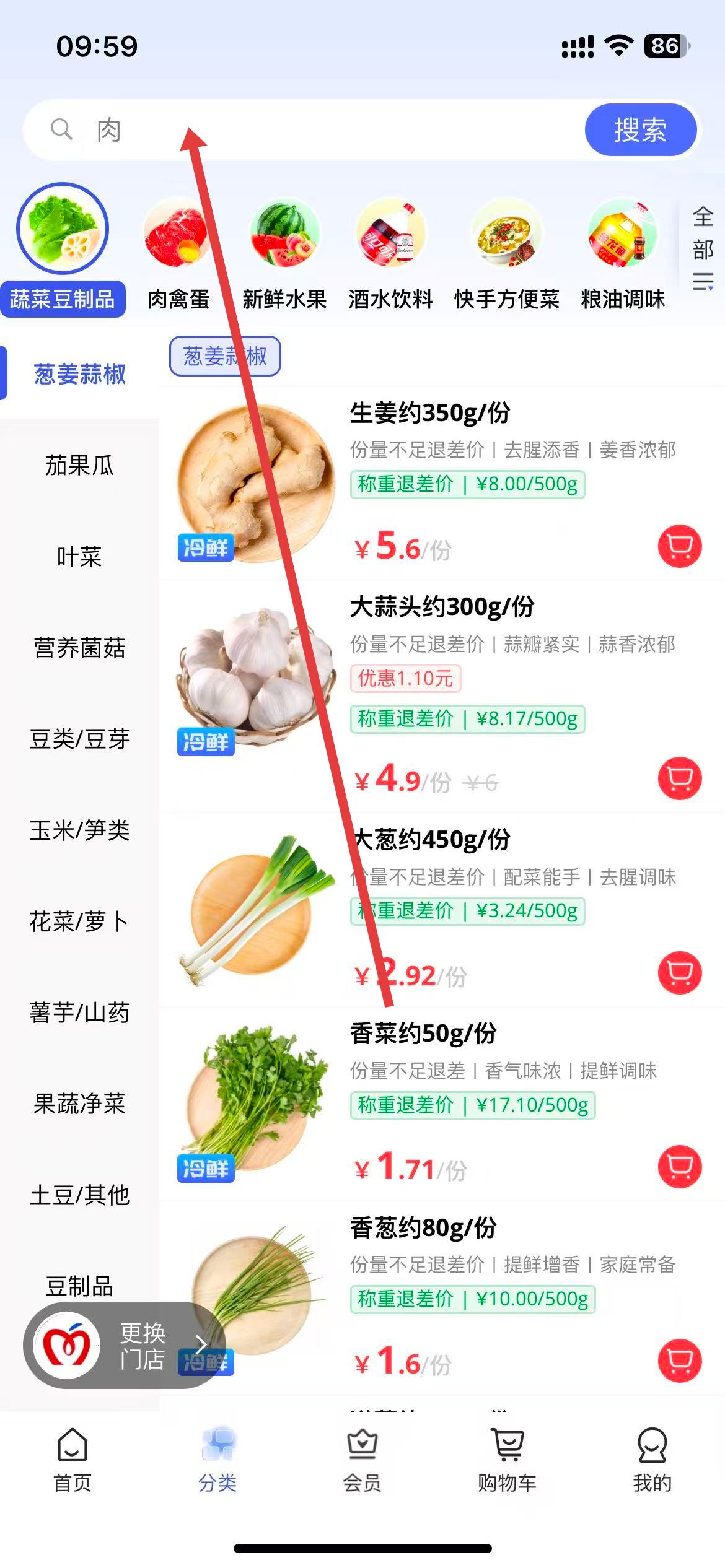The width and height of the screenshot is (725, 1568).
Task: Open the 购物车 tab
Action: click(x=507, y=1459)
